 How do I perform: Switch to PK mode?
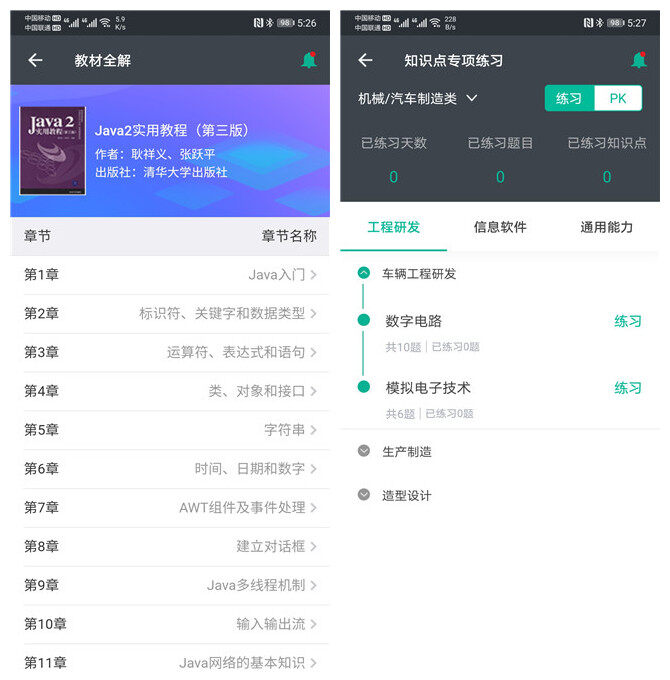[x=618, y=98]
